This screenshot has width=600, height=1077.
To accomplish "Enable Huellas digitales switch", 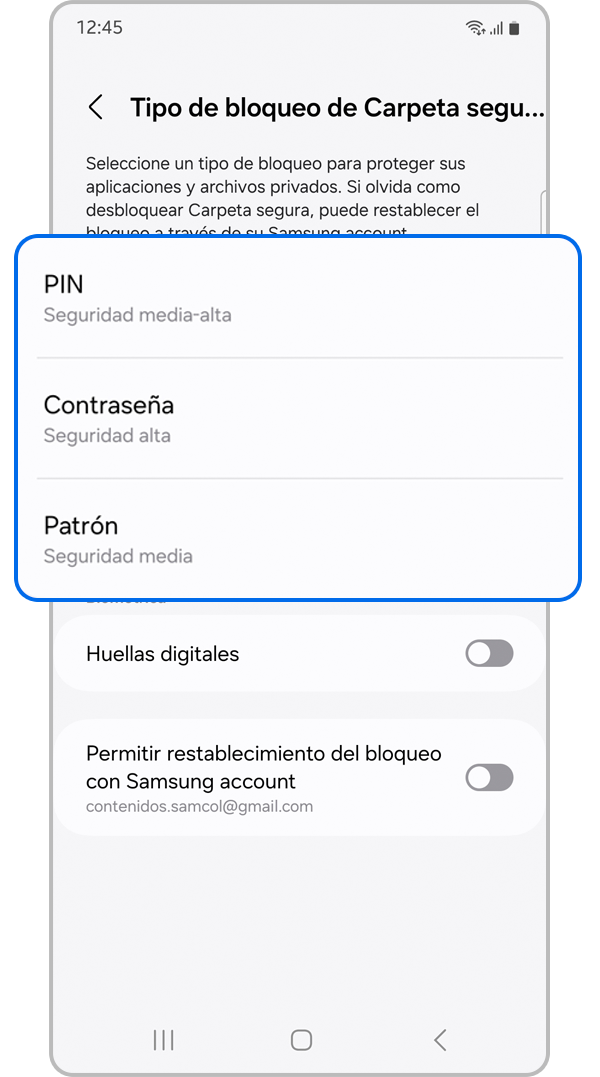I will click(x=489, y=654).
